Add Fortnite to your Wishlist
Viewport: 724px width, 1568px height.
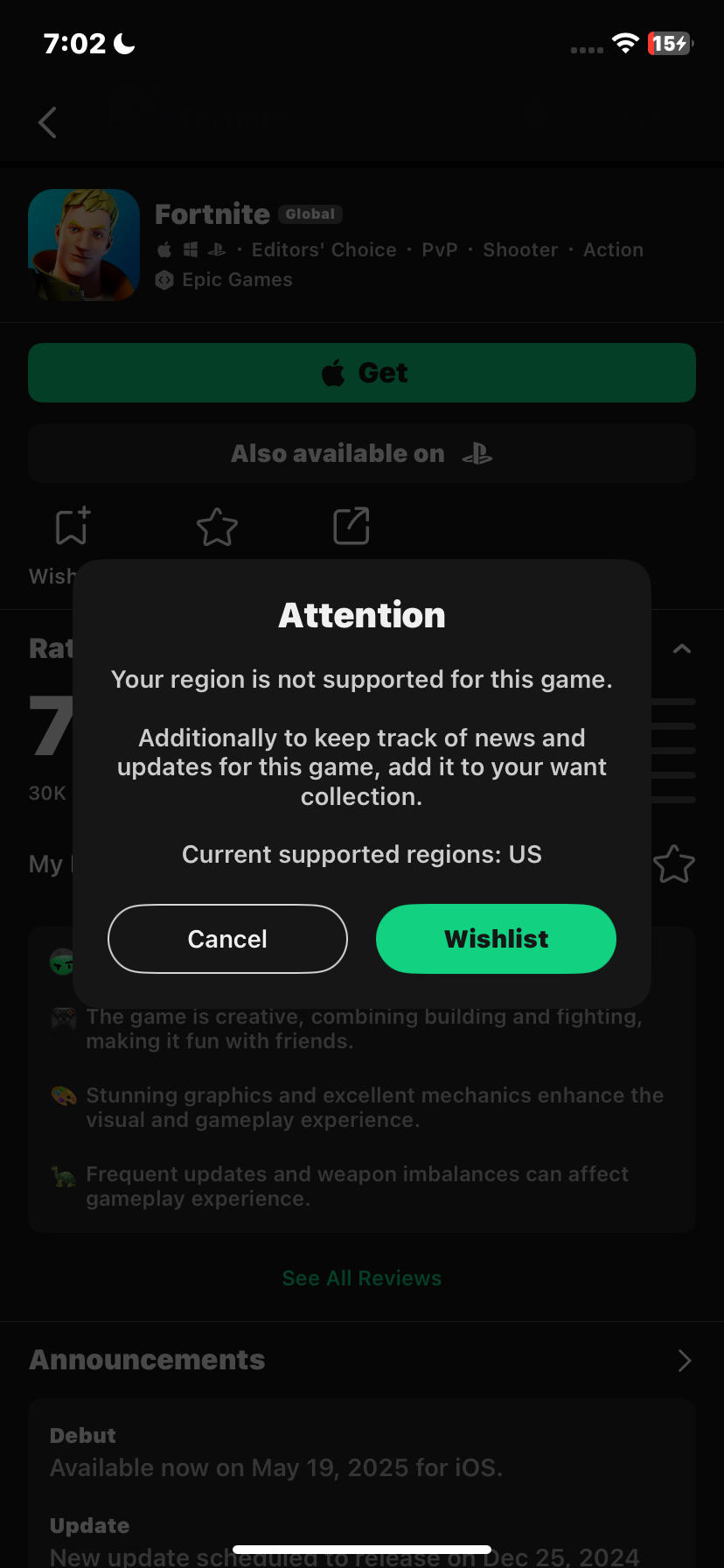click(x=496, y=939)
